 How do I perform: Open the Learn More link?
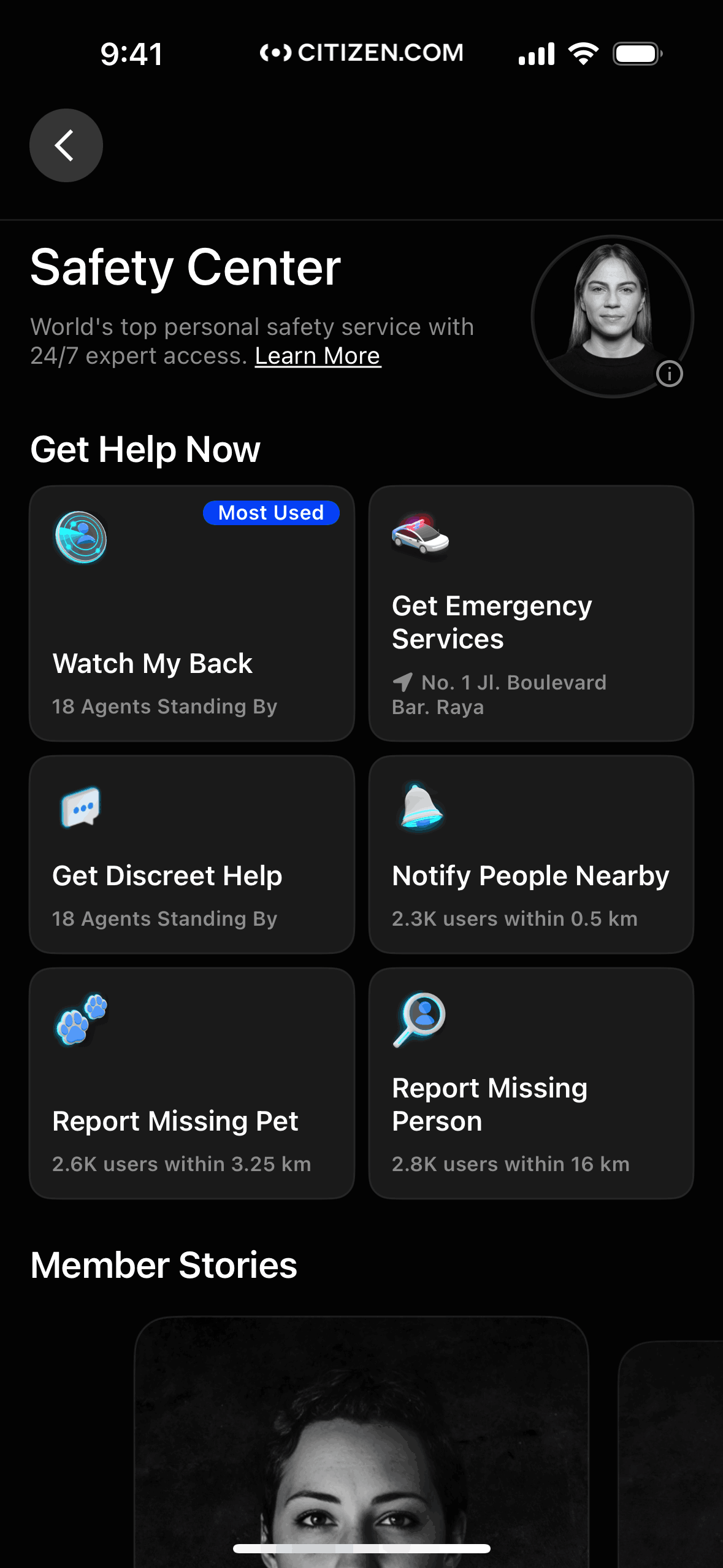[318, 356]
